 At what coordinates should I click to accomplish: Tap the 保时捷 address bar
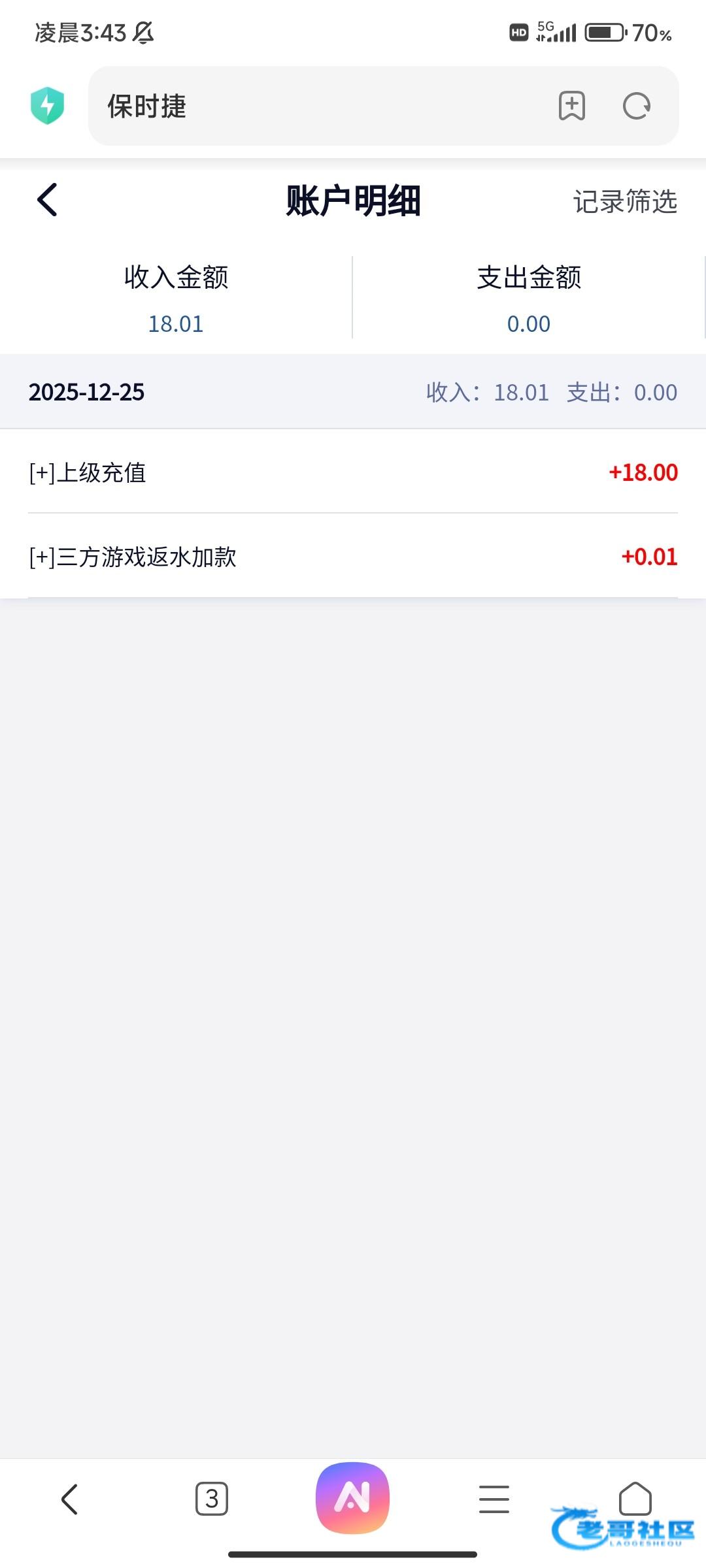(x=314, y=106)
